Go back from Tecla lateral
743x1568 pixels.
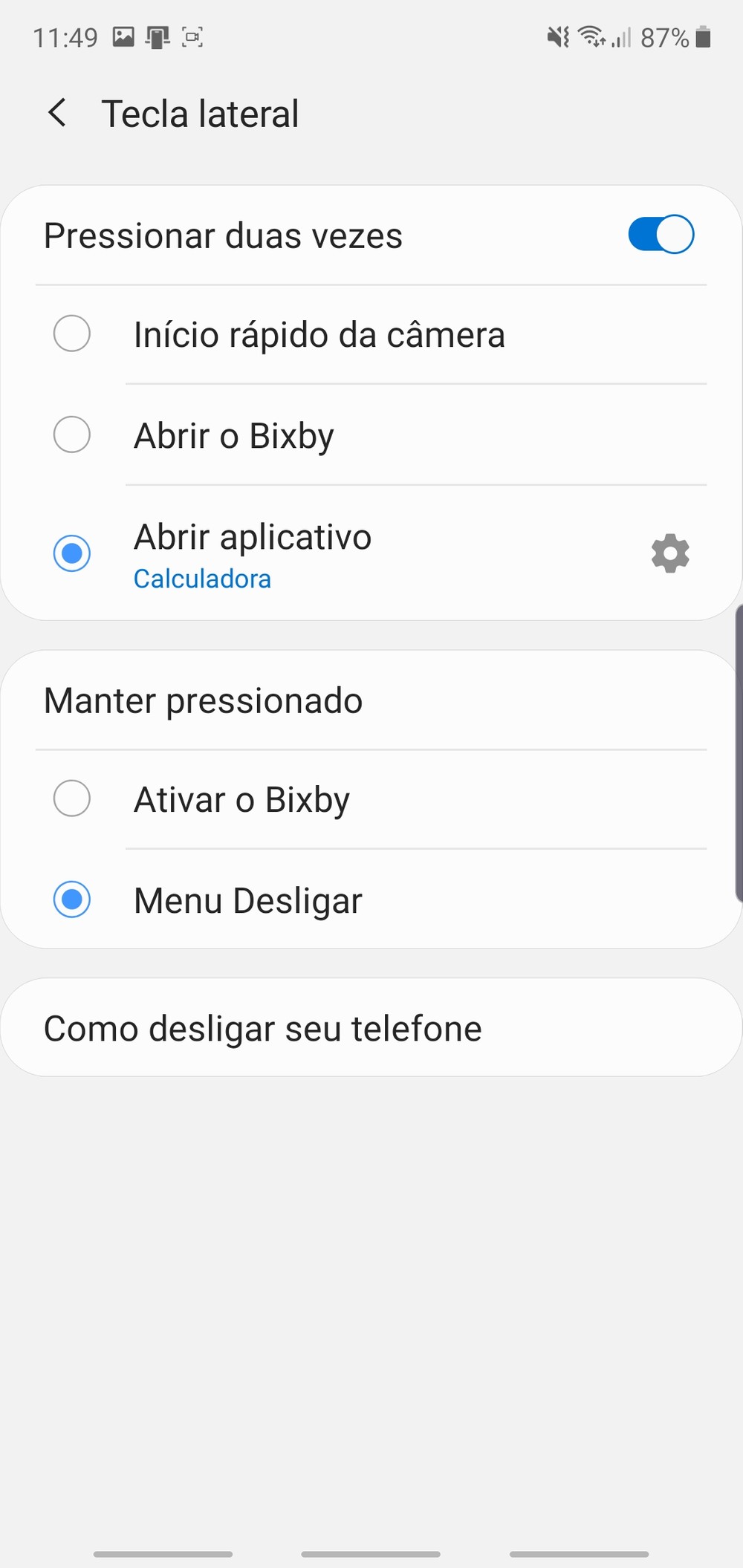coord(57,114)
